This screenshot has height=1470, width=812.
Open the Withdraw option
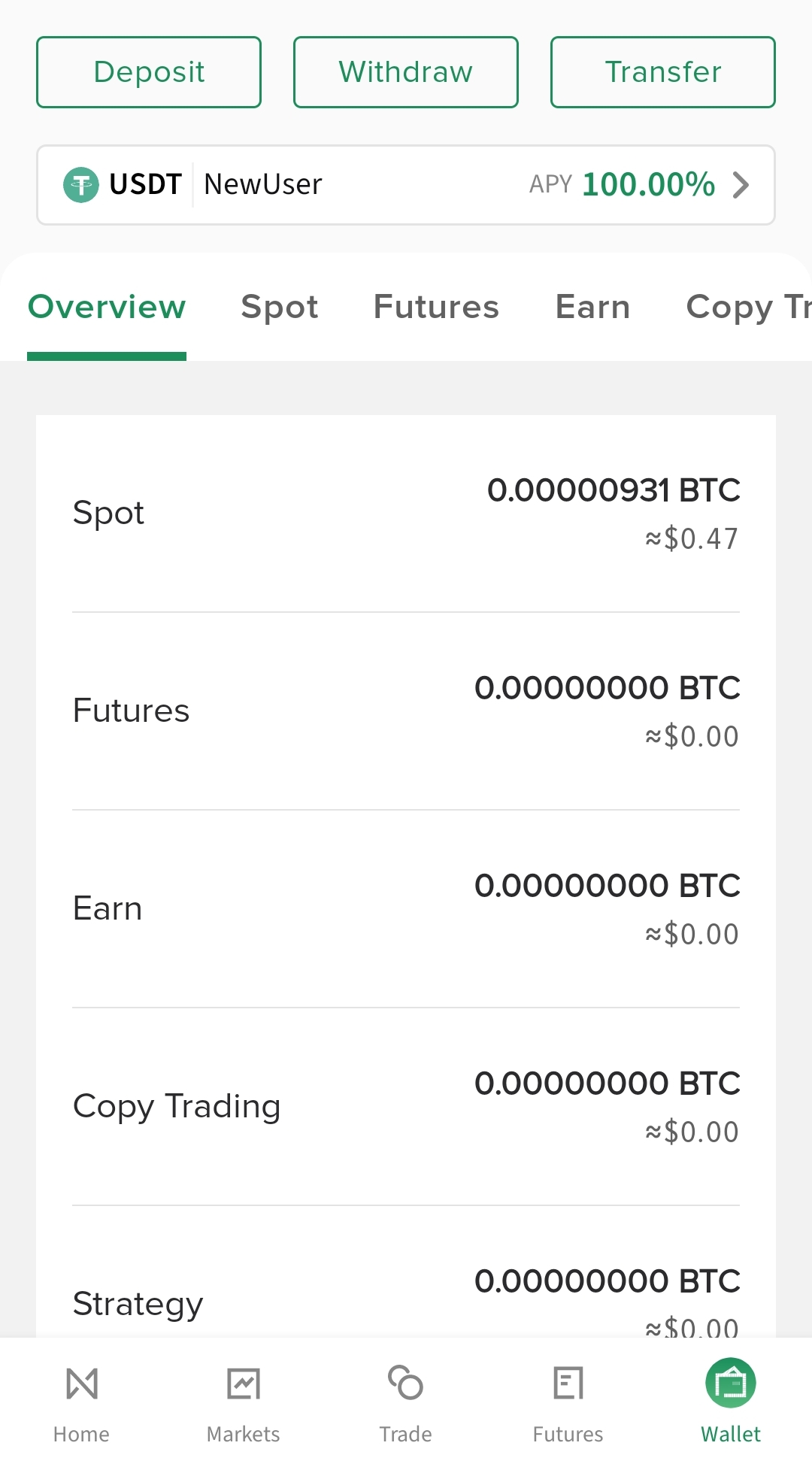click(406, 72)
